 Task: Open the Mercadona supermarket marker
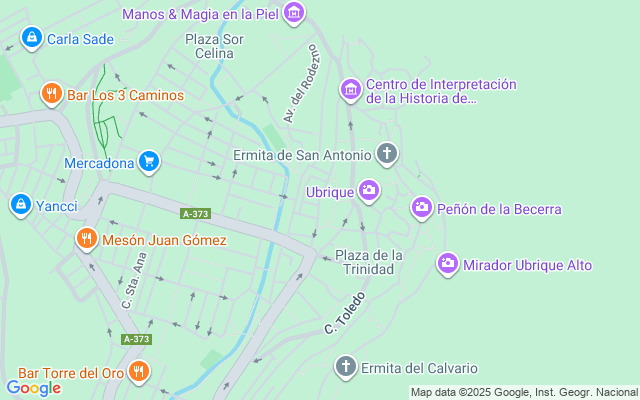point(149,161)
